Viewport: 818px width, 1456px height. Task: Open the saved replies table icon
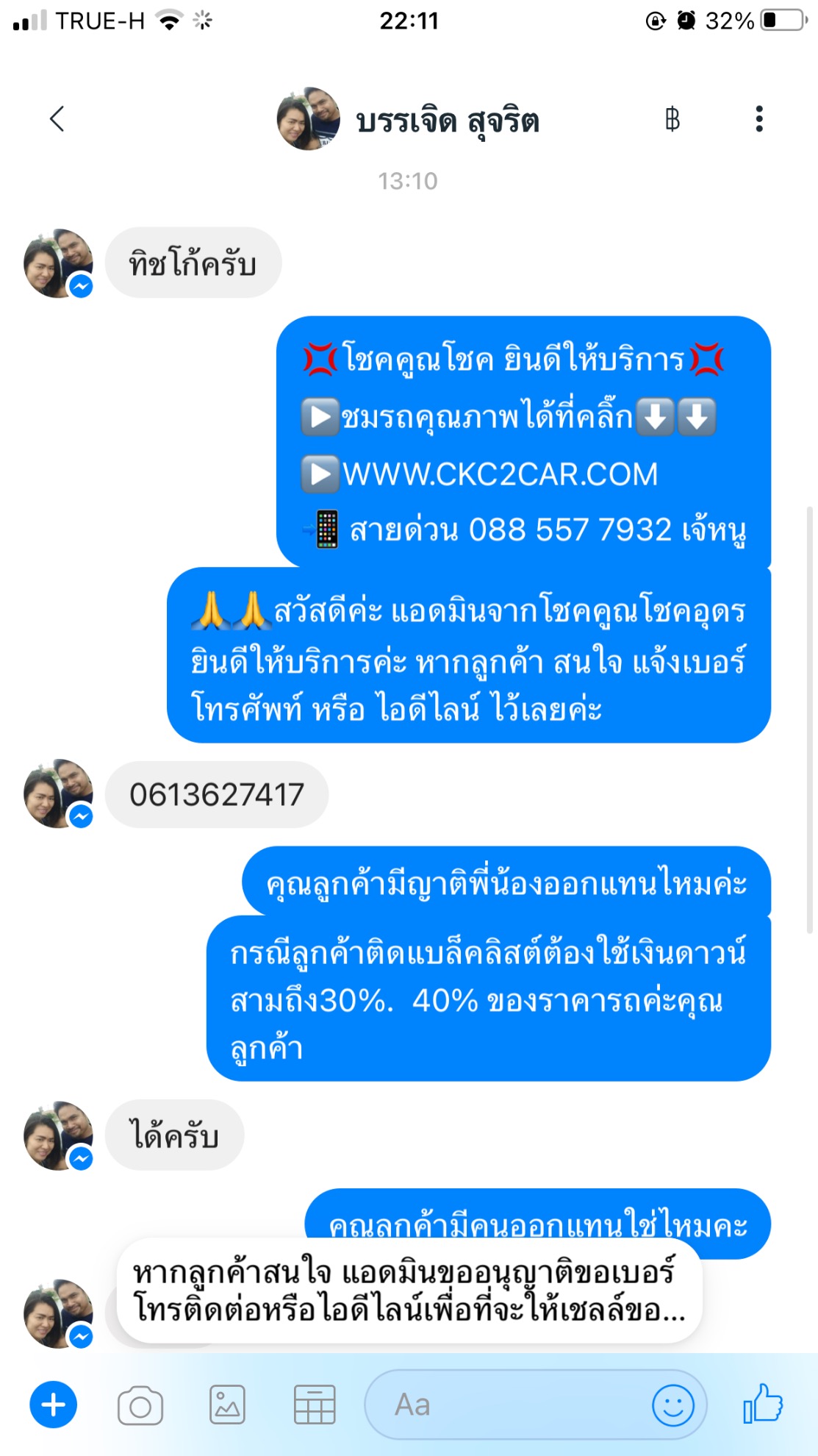pos(315,1405)
